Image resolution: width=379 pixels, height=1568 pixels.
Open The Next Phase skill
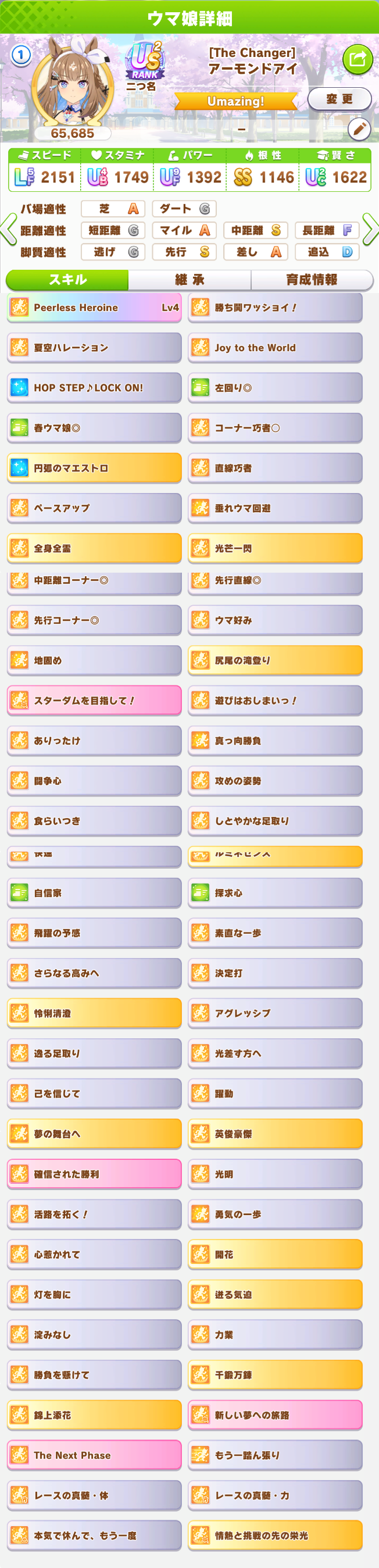94,1455
